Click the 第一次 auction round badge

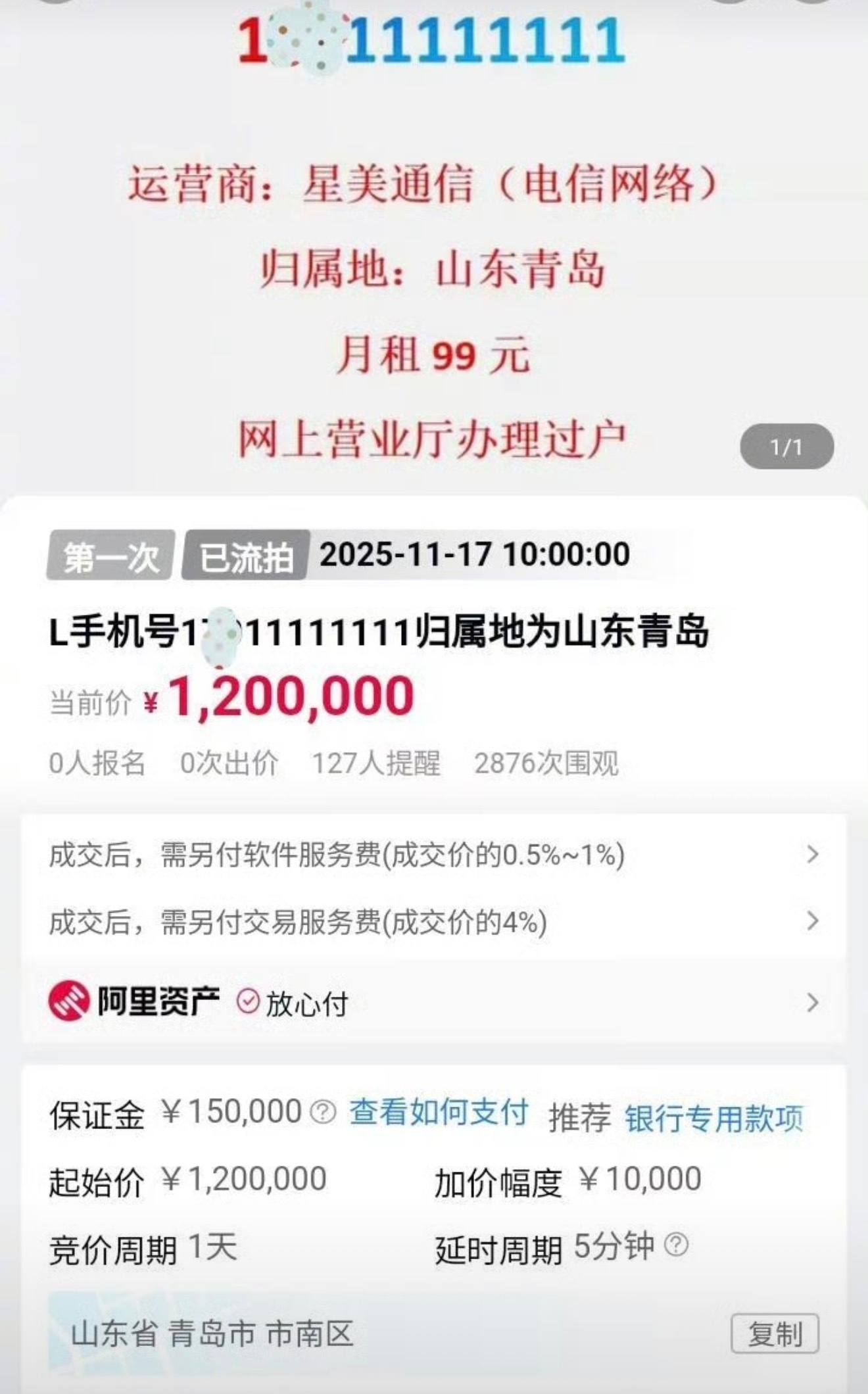coord(108,556)
